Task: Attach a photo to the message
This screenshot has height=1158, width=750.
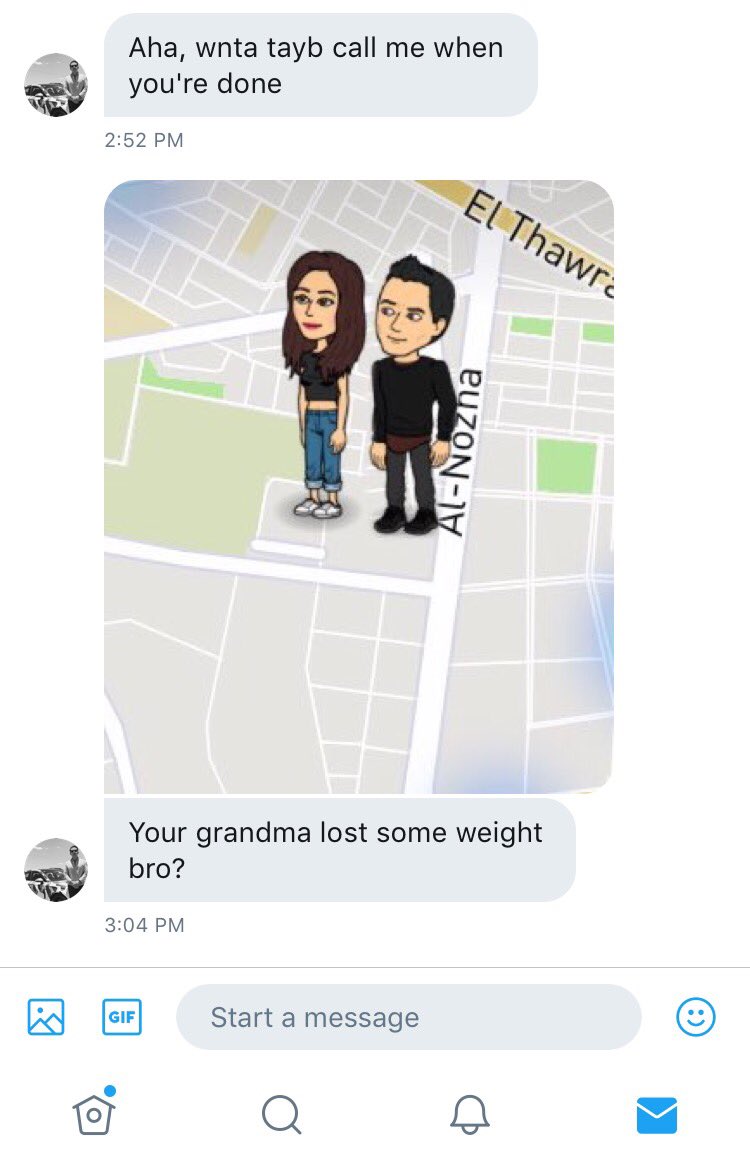Action: (45, 1017)
